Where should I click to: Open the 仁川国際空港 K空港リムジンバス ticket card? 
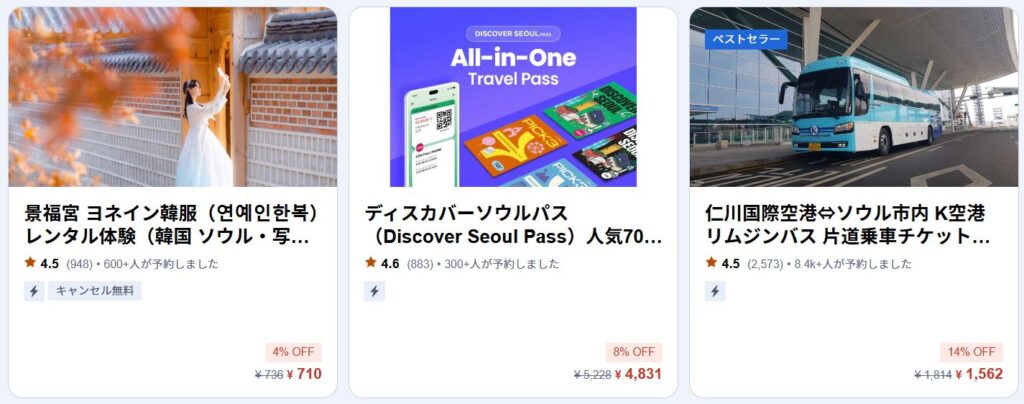click(853, 225)
